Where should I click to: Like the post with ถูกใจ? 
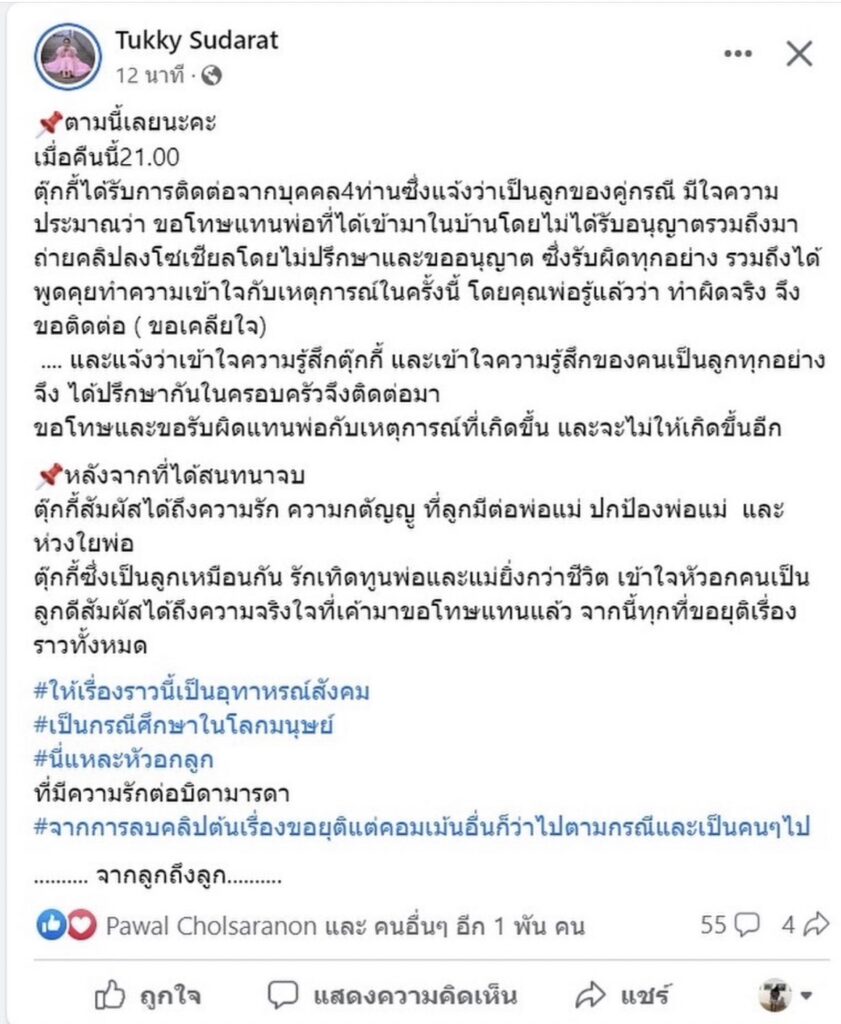click(147, 996)
